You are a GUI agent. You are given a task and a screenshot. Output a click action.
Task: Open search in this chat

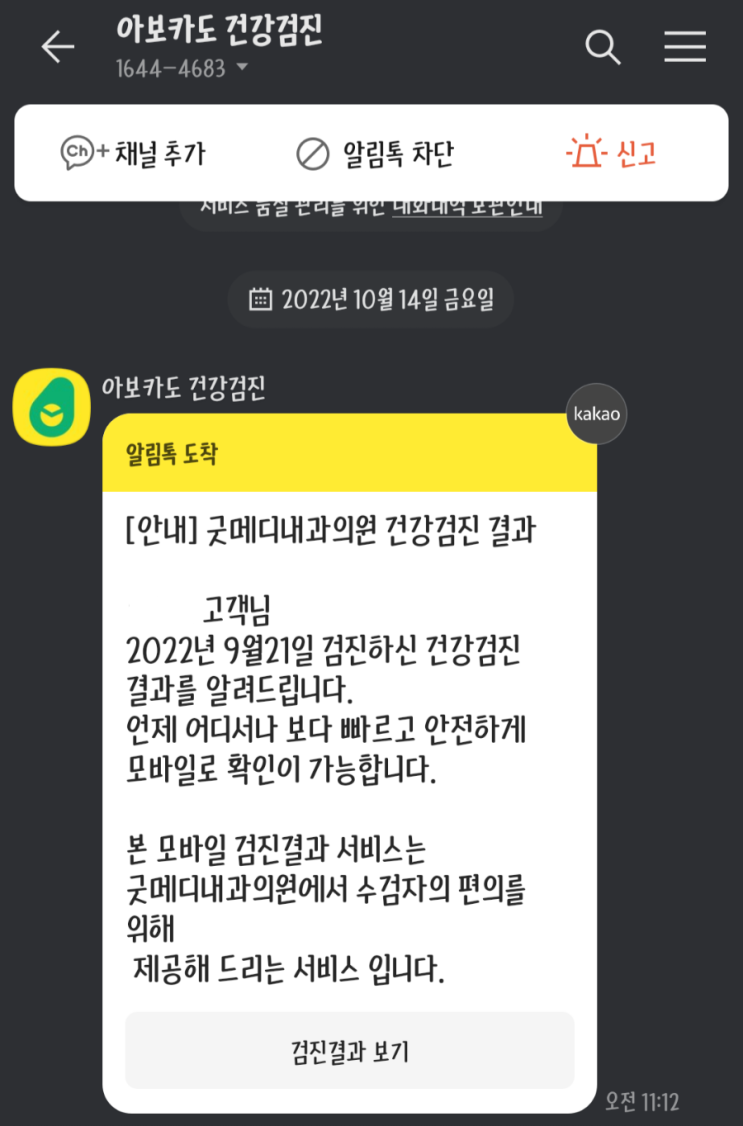click(x=602, y=47)
